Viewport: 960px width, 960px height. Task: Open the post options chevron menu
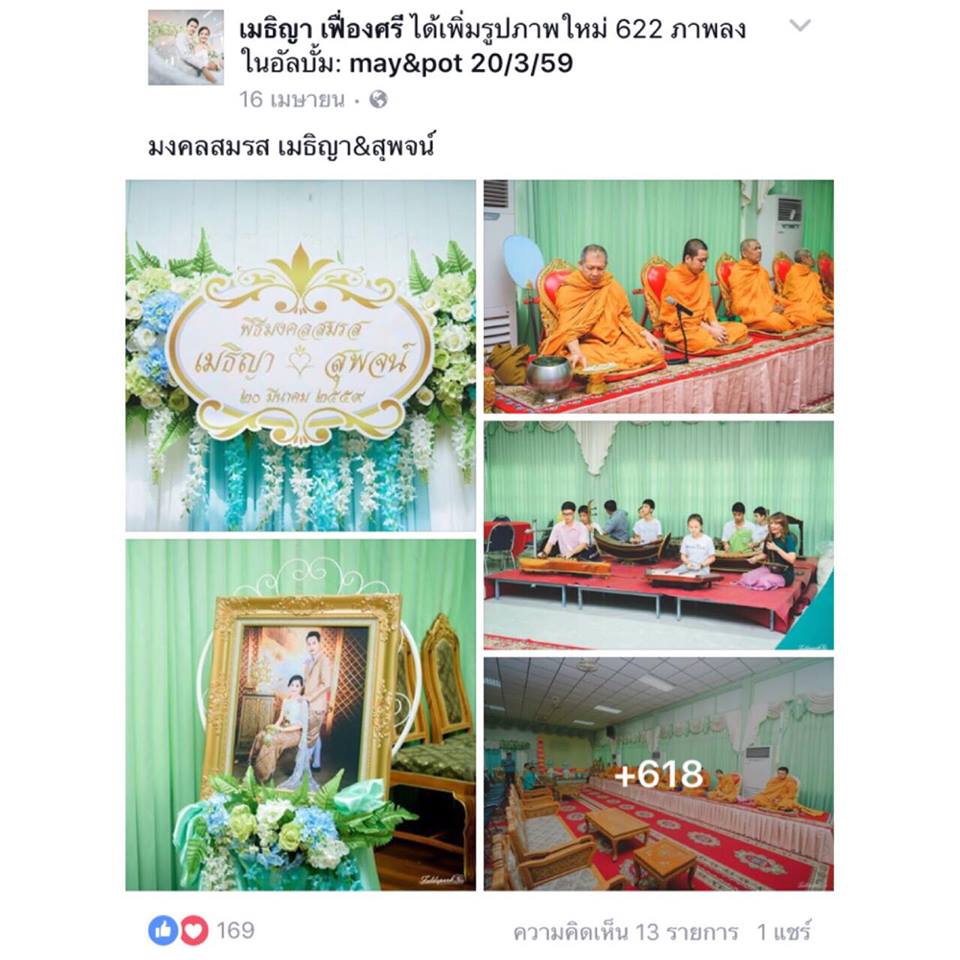click(x=799, y=26)
